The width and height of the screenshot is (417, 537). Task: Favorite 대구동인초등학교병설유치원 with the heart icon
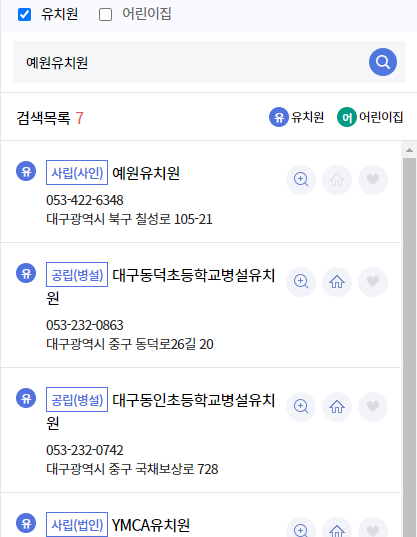coord(373,407)
